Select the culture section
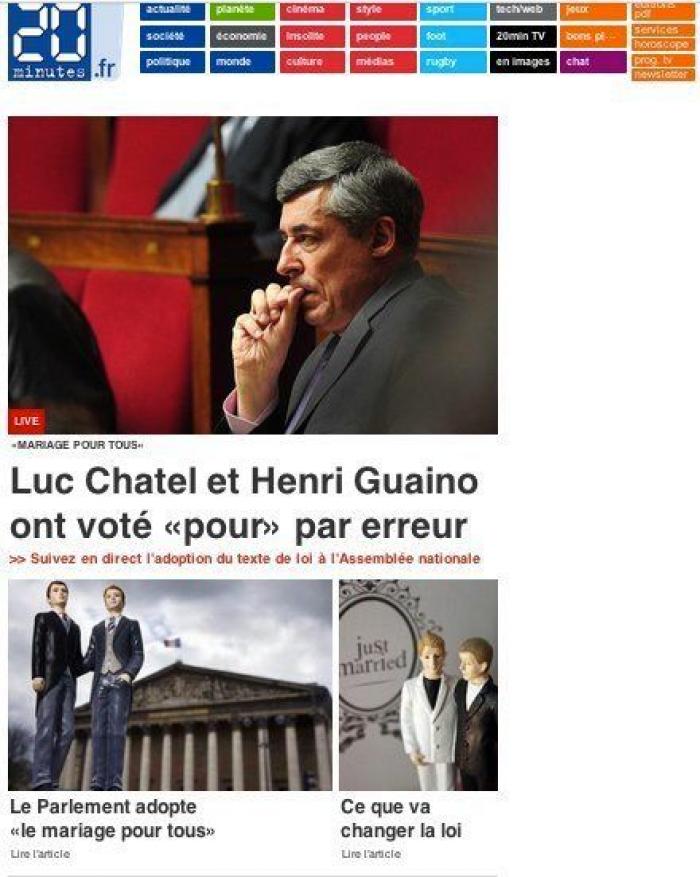This screenshot has width=700, height=877. [312, 62]
